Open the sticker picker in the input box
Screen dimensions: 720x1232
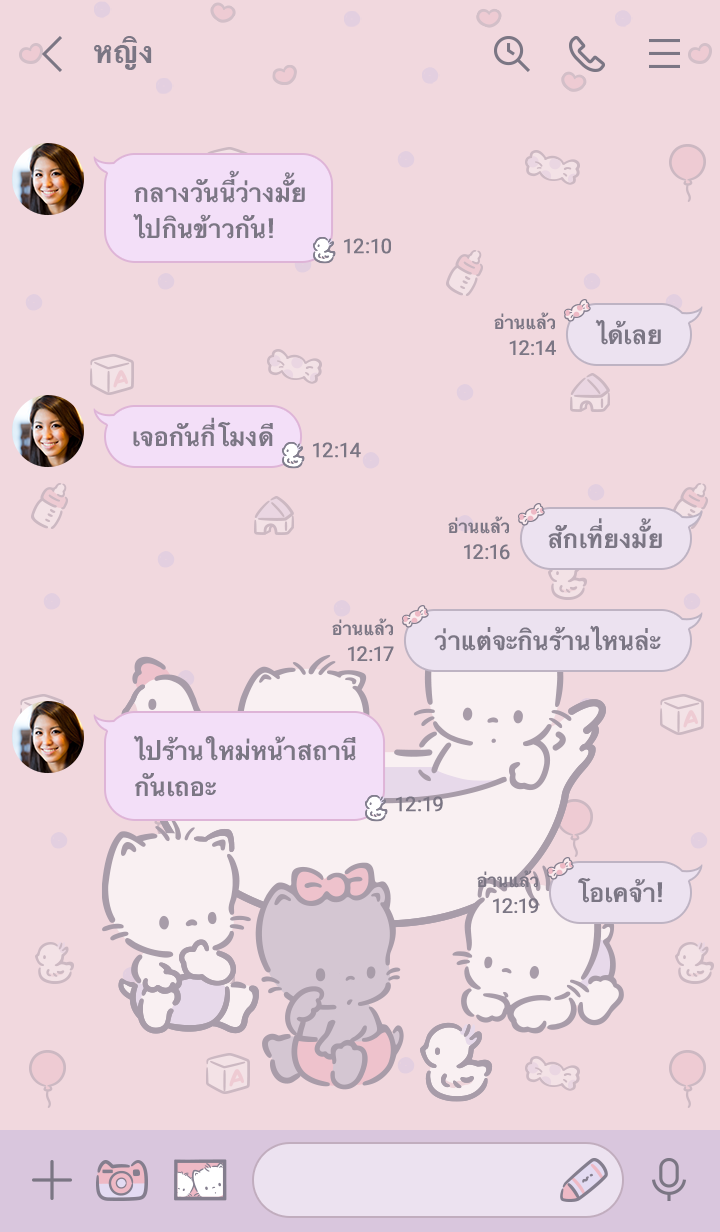[583, 1181]
